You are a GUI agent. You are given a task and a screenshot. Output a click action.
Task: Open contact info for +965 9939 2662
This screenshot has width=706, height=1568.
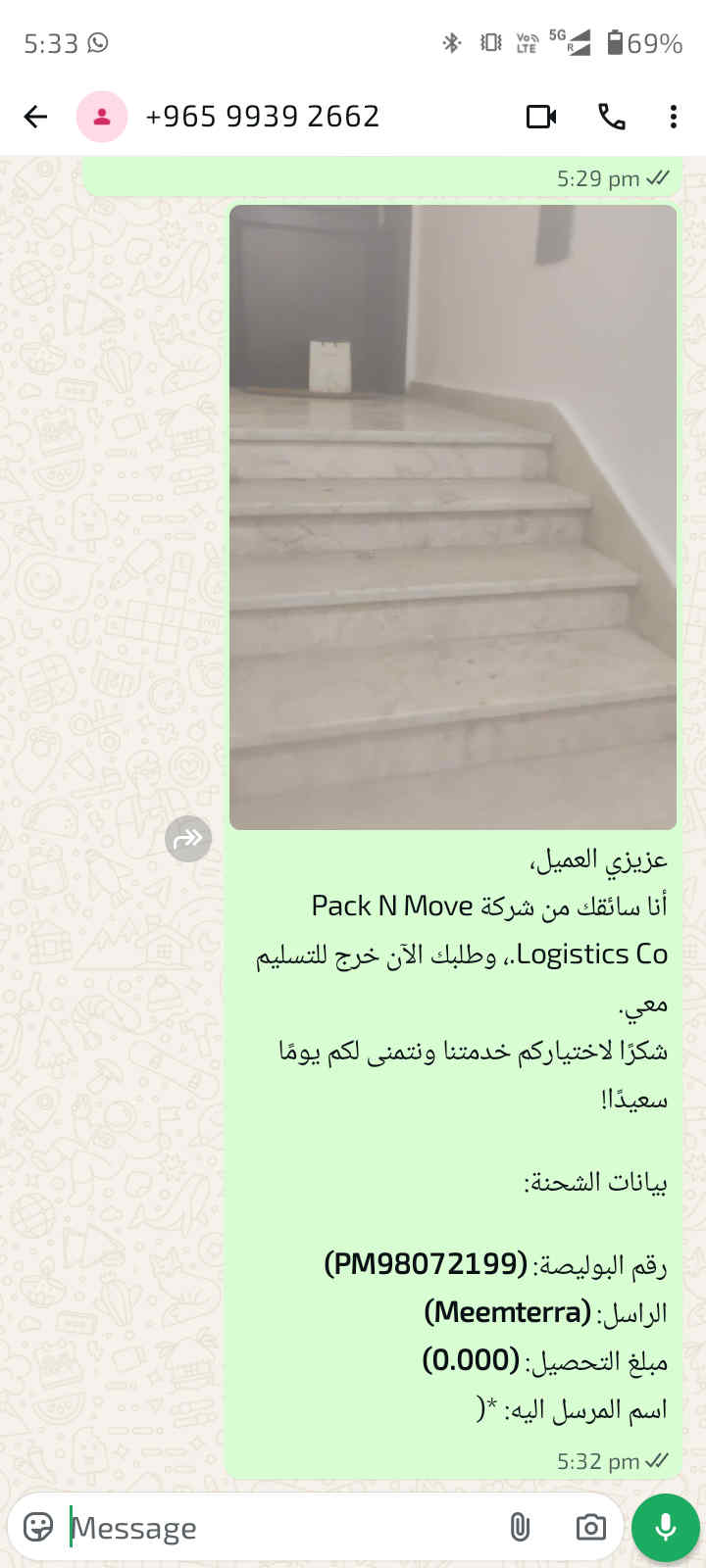click(x=262, y=117)
